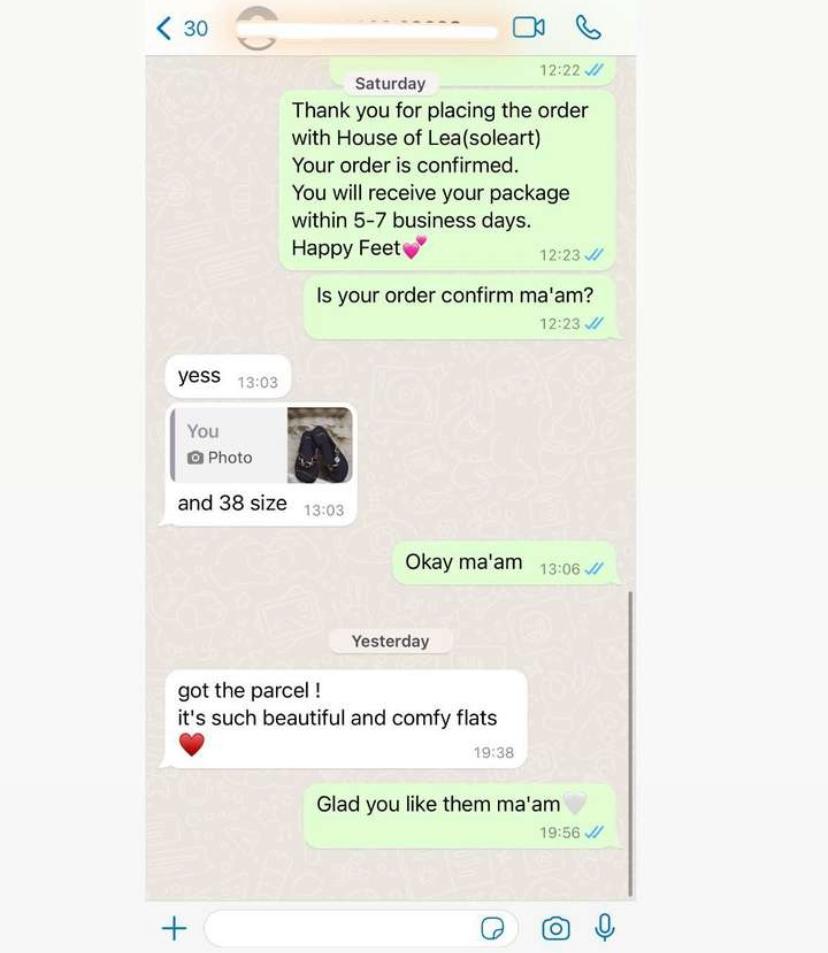Image resolution: width=828 pixels, height=953 pixels.
Task: Go back to the chats list
Action: tap(181, 28)
